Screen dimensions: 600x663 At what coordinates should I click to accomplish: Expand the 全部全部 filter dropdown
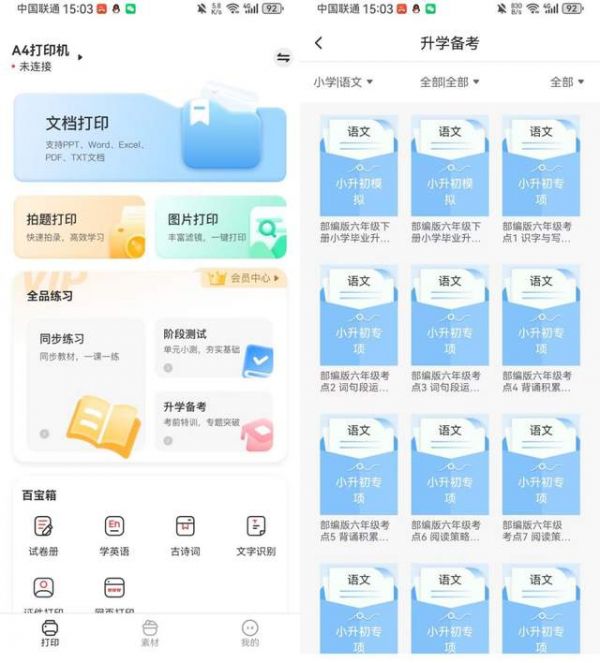click(x=450, y=82)
